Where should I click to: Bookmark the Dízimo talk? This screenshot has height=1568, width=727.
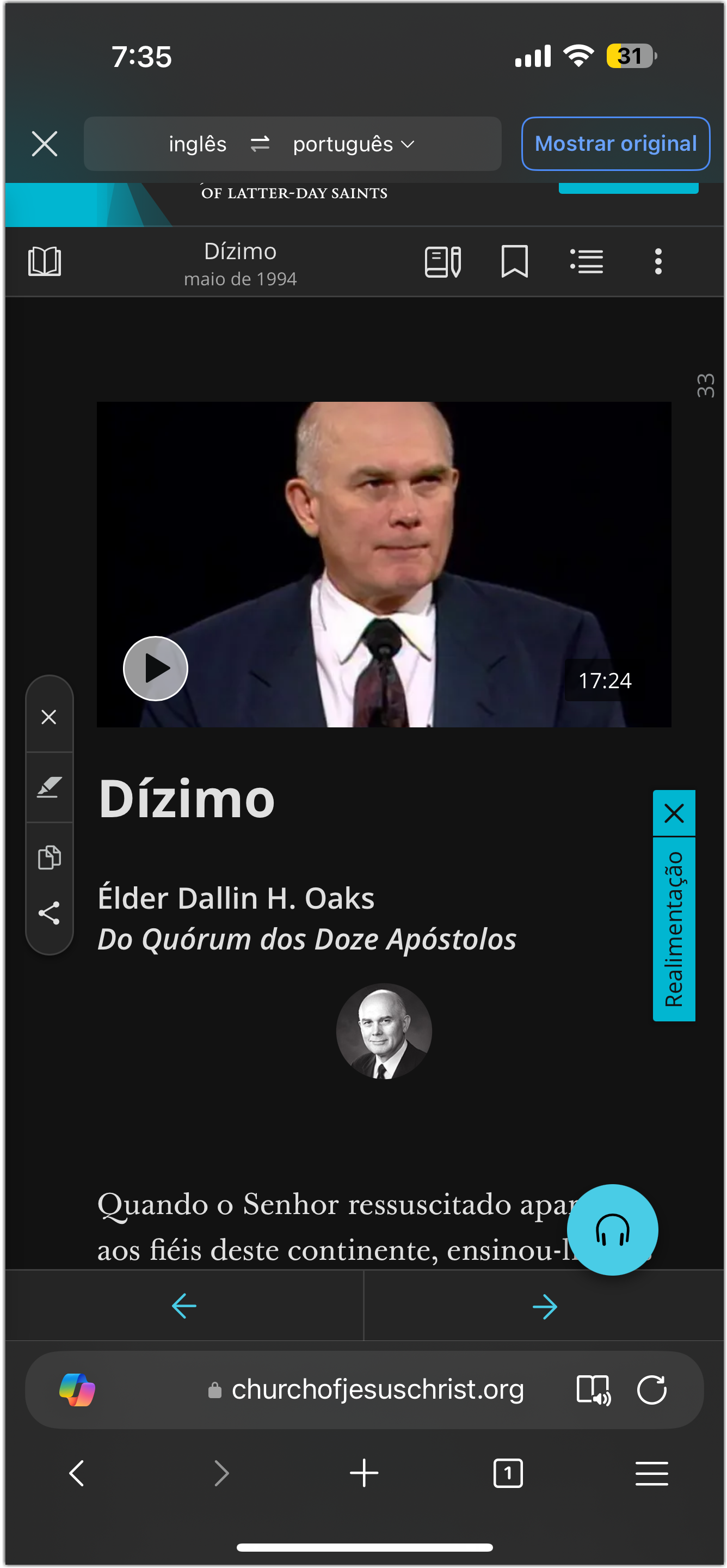click(514, 262)
